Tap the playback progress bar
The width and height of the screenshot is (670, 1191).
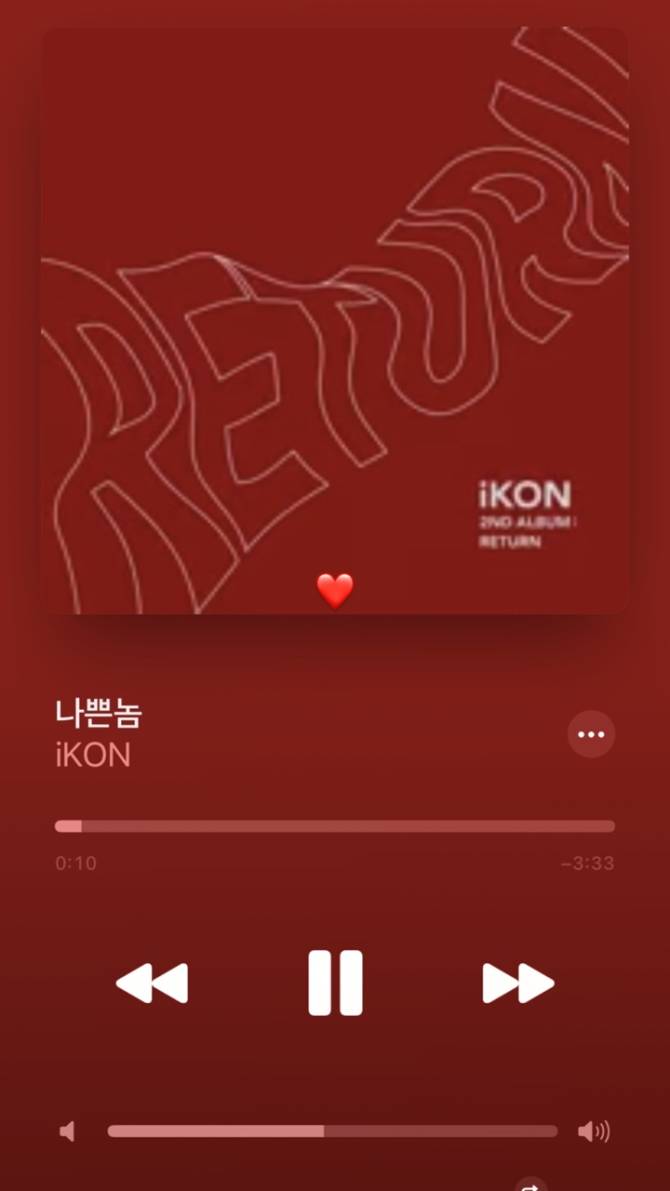pos(335,826)
